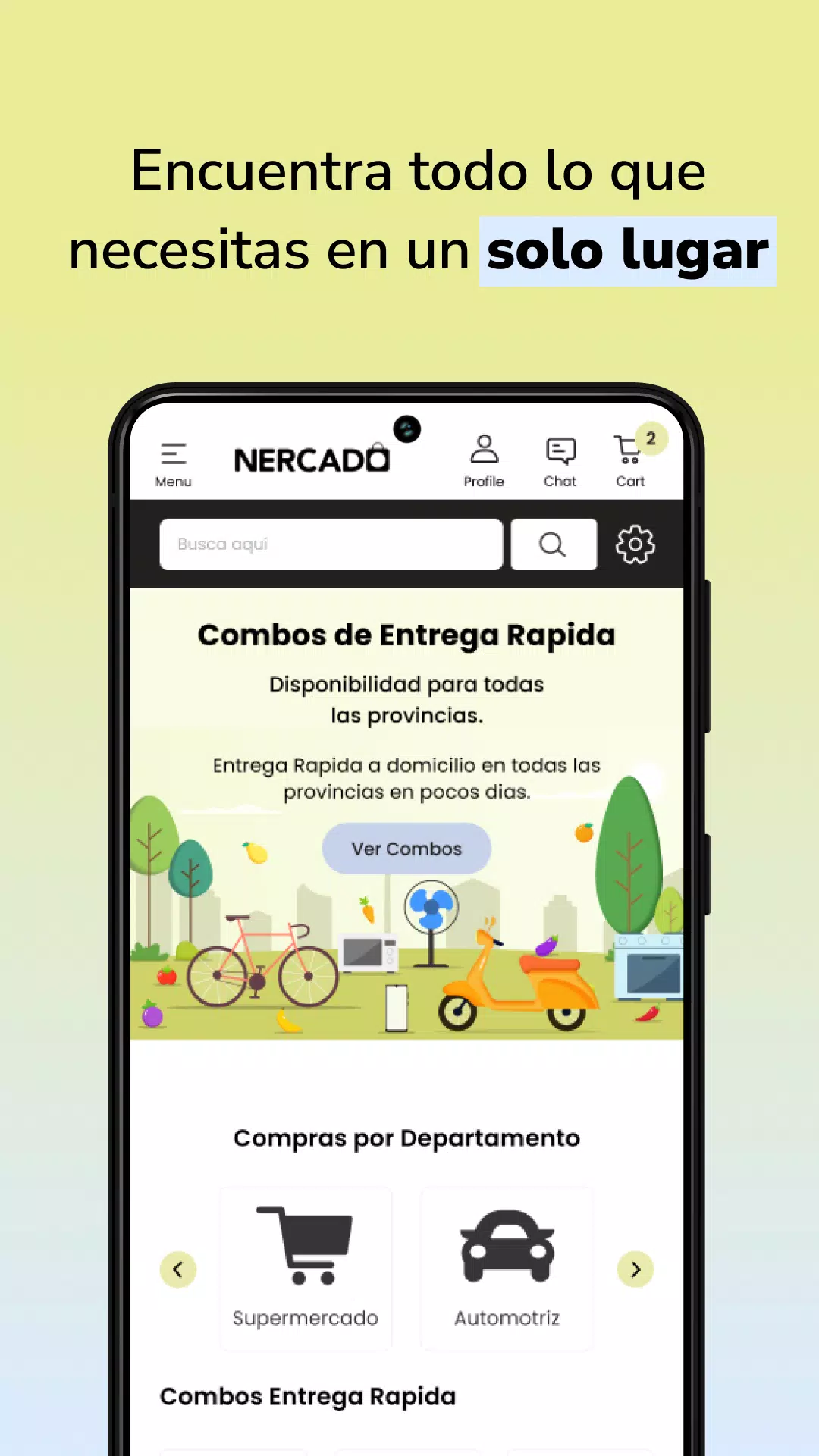Open the Profile icon
Image resolution: width=819 pixels, height=1456 pixels.
pyautogui.click(x=484, y=450)
